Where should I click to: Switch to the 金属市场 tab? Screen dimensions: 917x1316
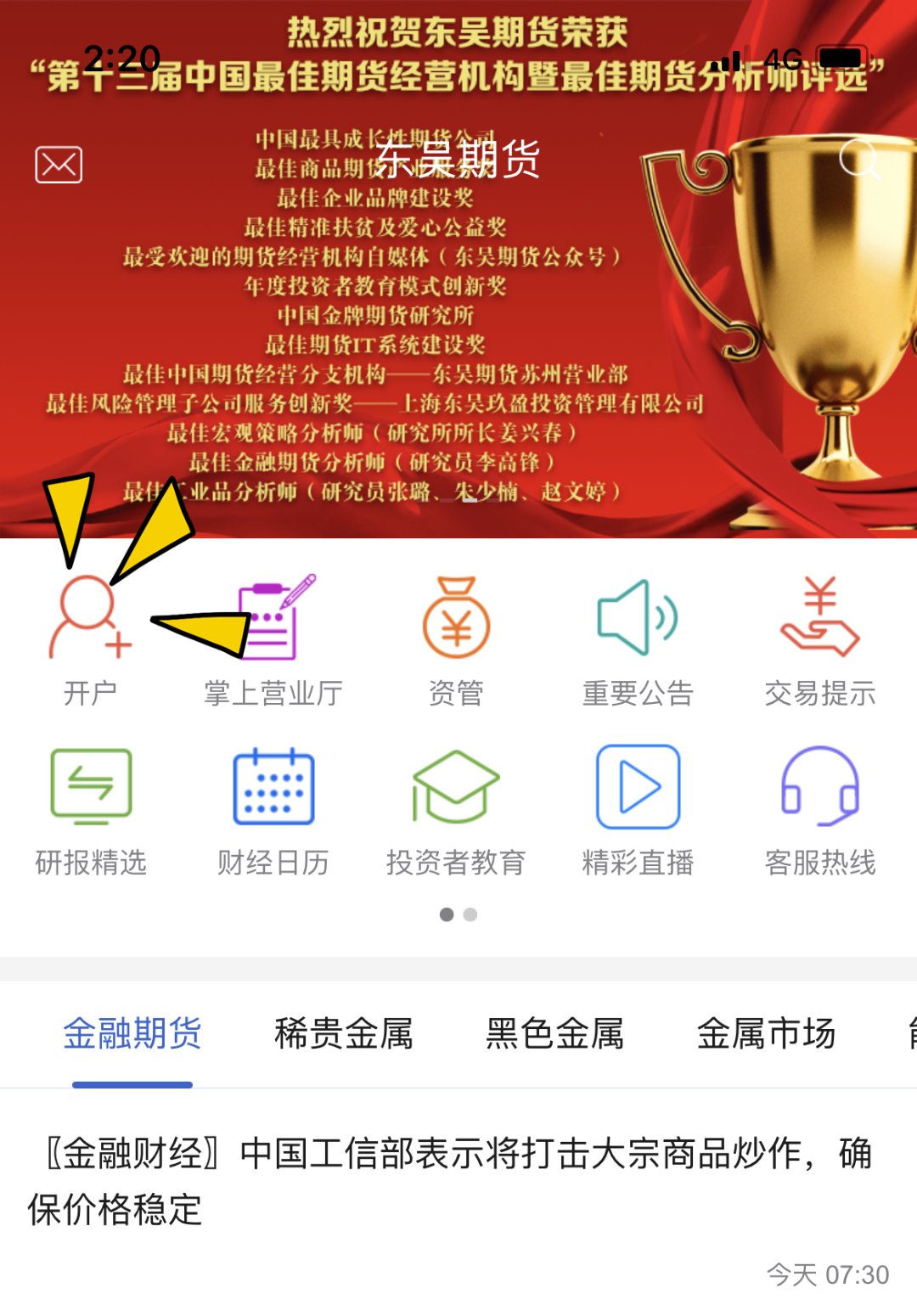766,1034
